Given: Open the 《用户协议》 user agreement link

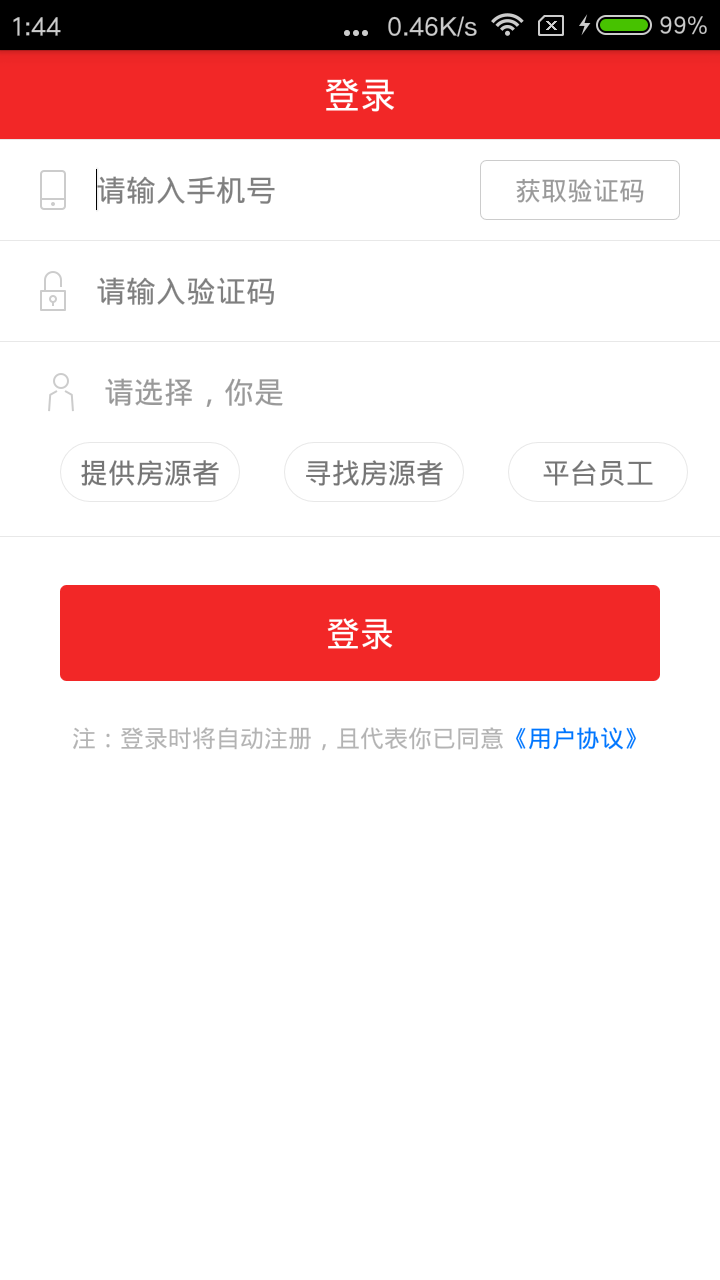Looking at the screenshot, I should pos(575,739).
